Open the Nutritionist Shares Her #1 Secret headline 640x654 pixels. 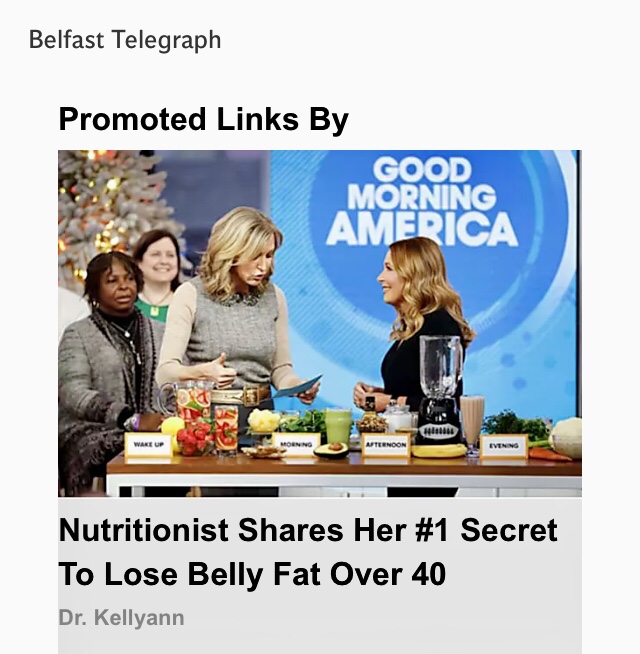(x=308, y=552)
